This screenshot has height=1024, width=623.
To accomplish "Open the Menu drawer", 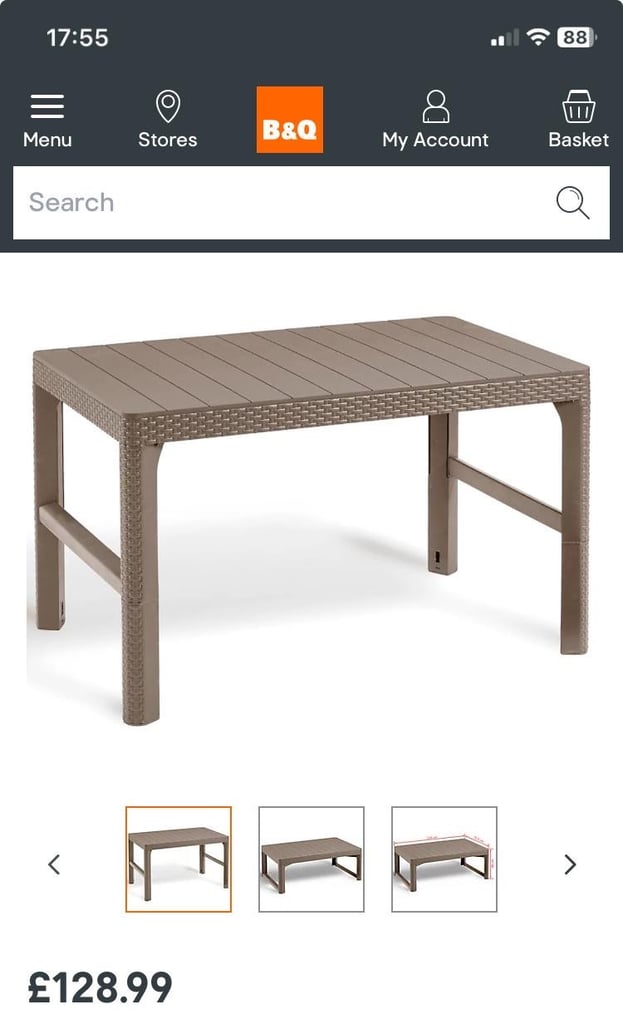I will click(47, 121).
